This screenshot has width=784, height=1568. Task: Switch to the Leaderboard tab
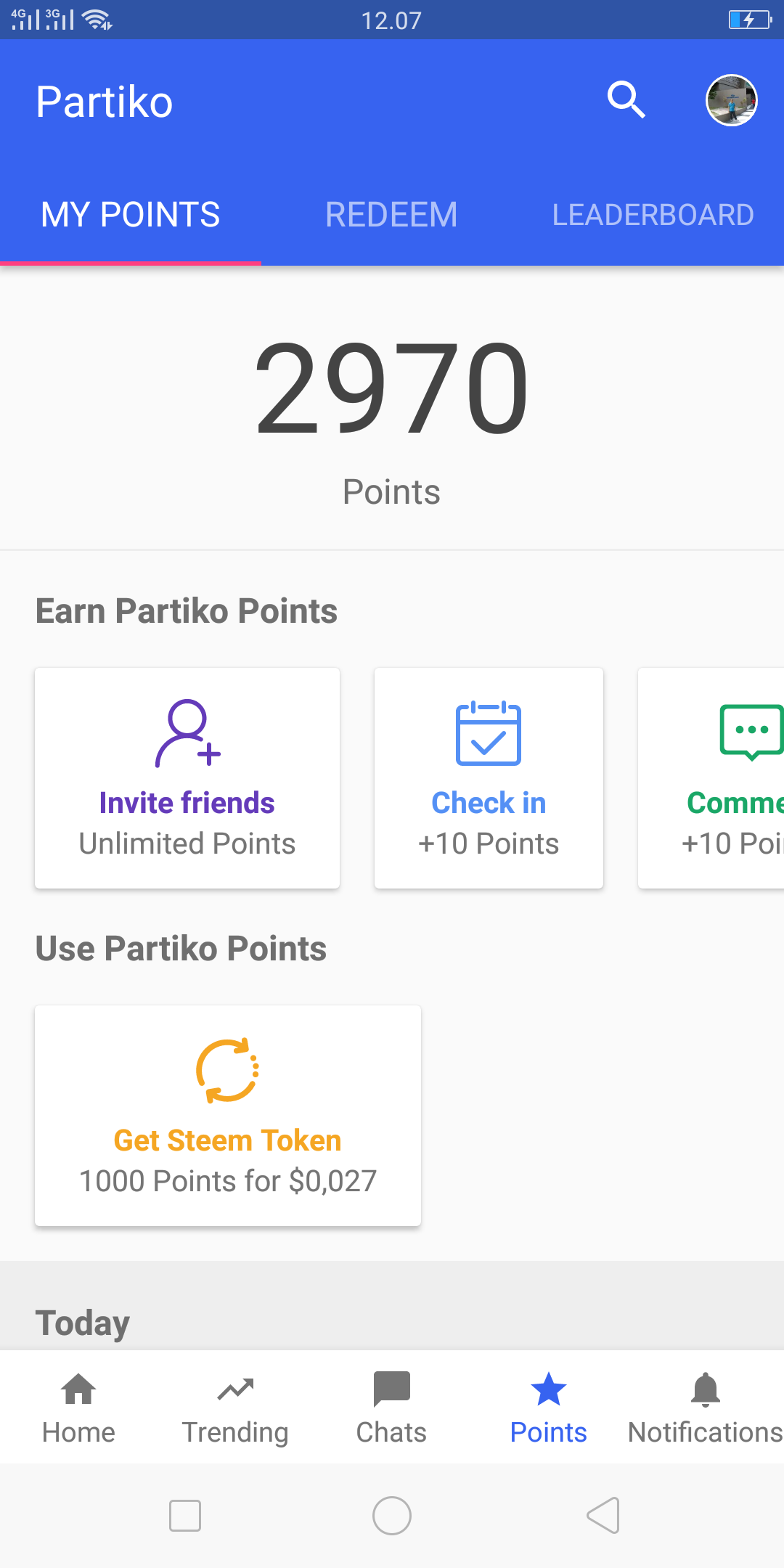(x=653, y=215)
